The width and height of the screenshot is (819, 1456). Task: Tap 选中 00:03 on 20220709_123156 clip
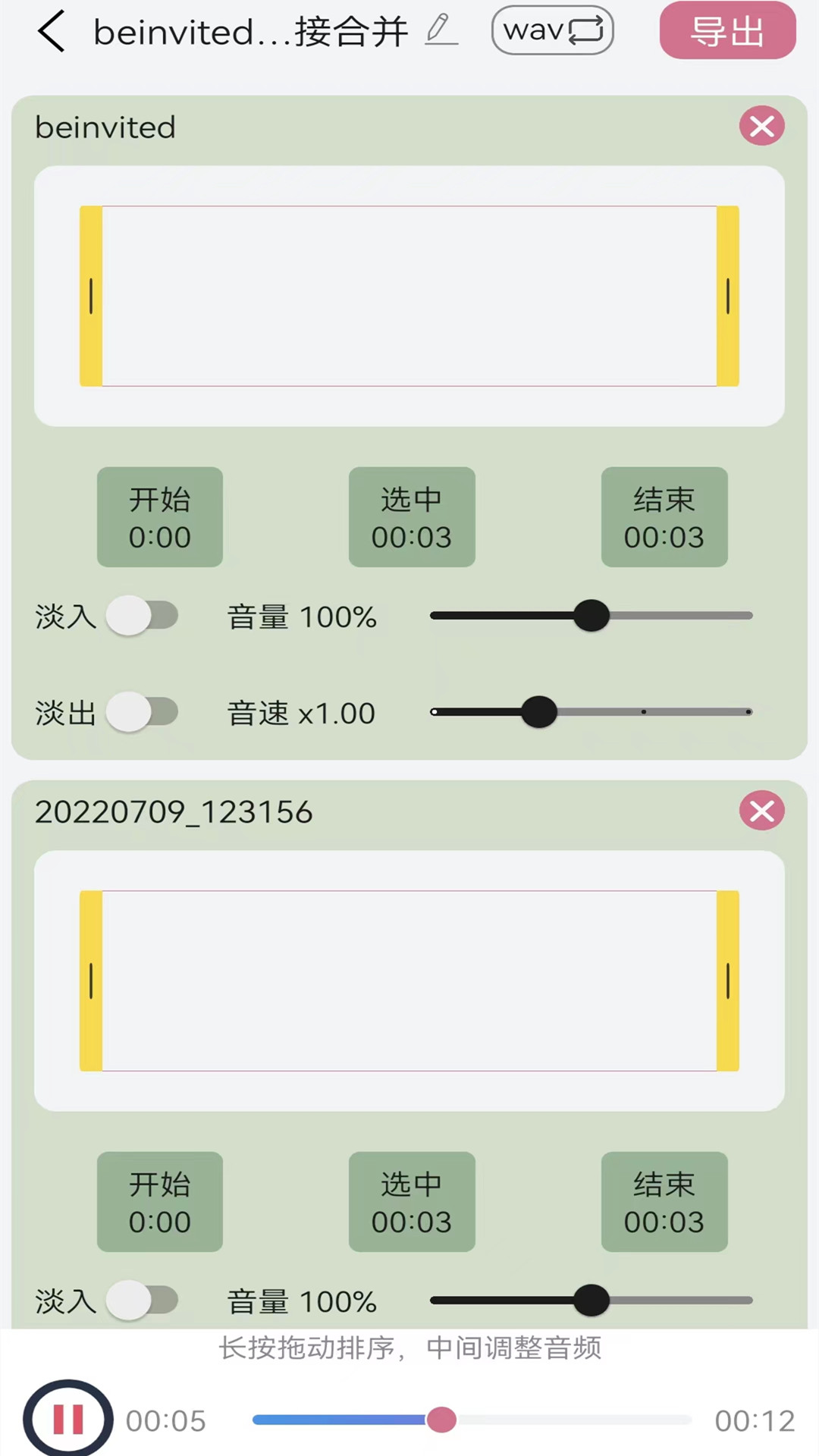[x=412, y=1202]
